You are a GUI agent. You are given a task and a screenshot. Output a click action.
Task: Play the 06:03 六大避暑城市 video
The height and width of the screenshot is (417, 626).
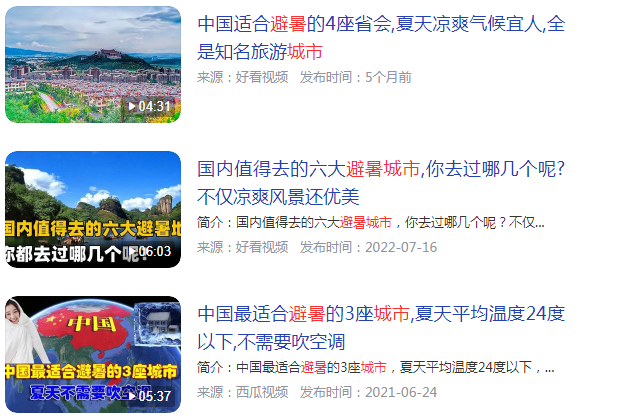click(93, 209)
